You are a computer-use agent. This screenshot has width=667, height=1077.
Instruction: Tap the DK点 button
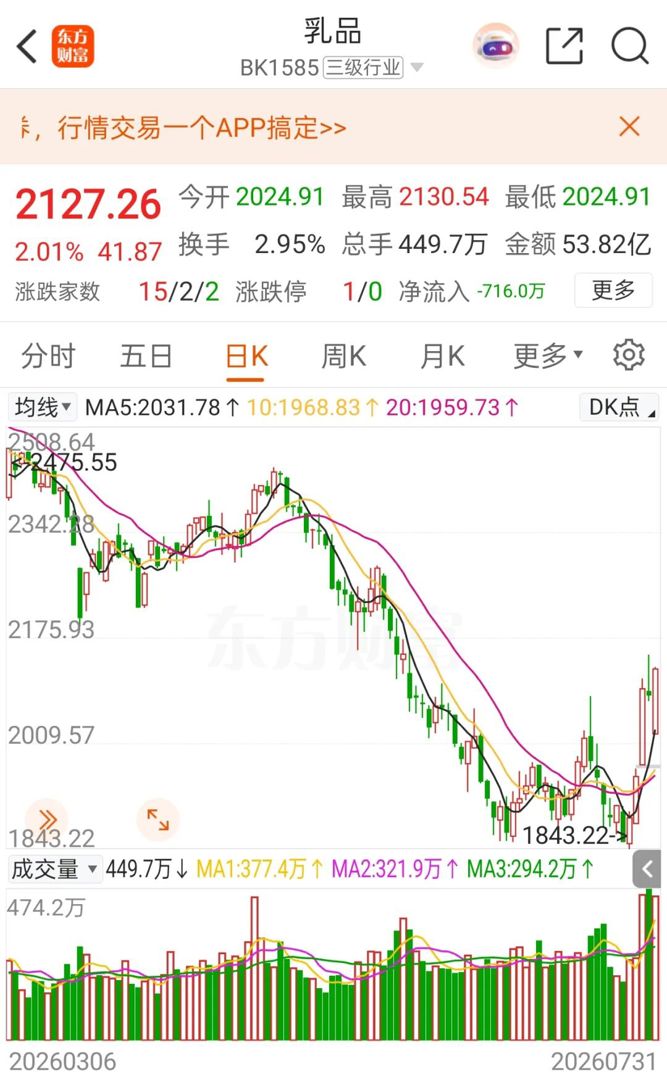click(x=620, y=407)
